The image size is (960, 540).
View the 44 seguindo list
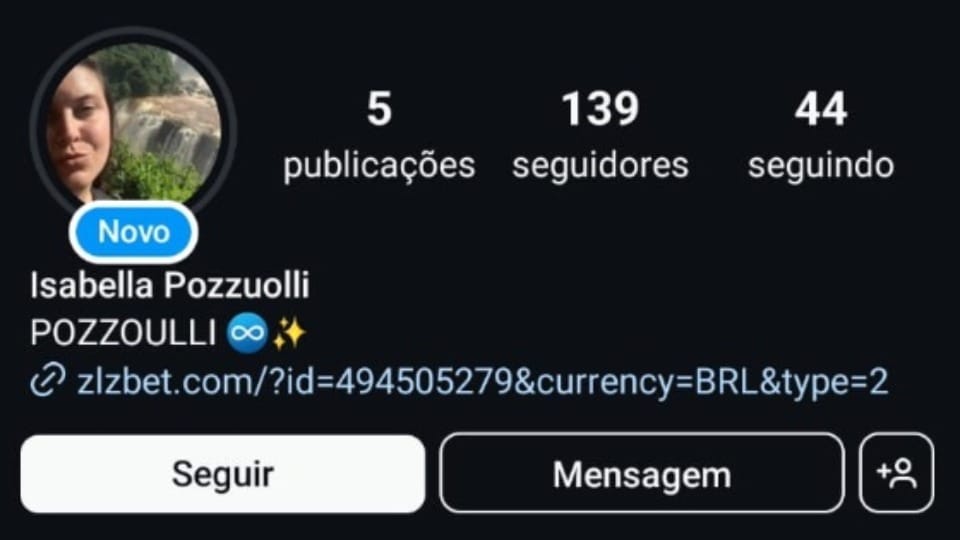820,135
